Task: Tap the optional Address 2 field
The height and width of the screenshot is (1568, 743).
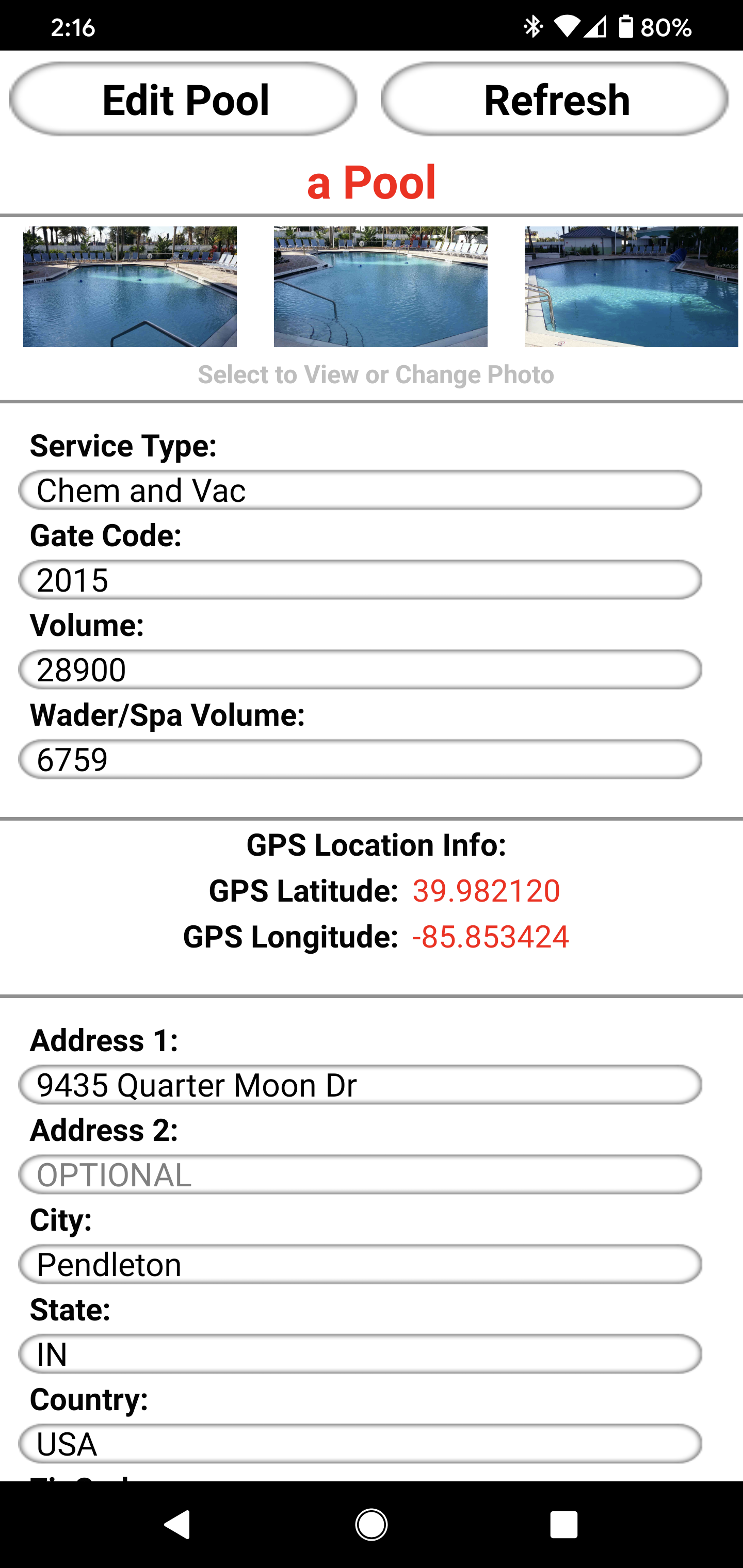Action: [361, 1174]
